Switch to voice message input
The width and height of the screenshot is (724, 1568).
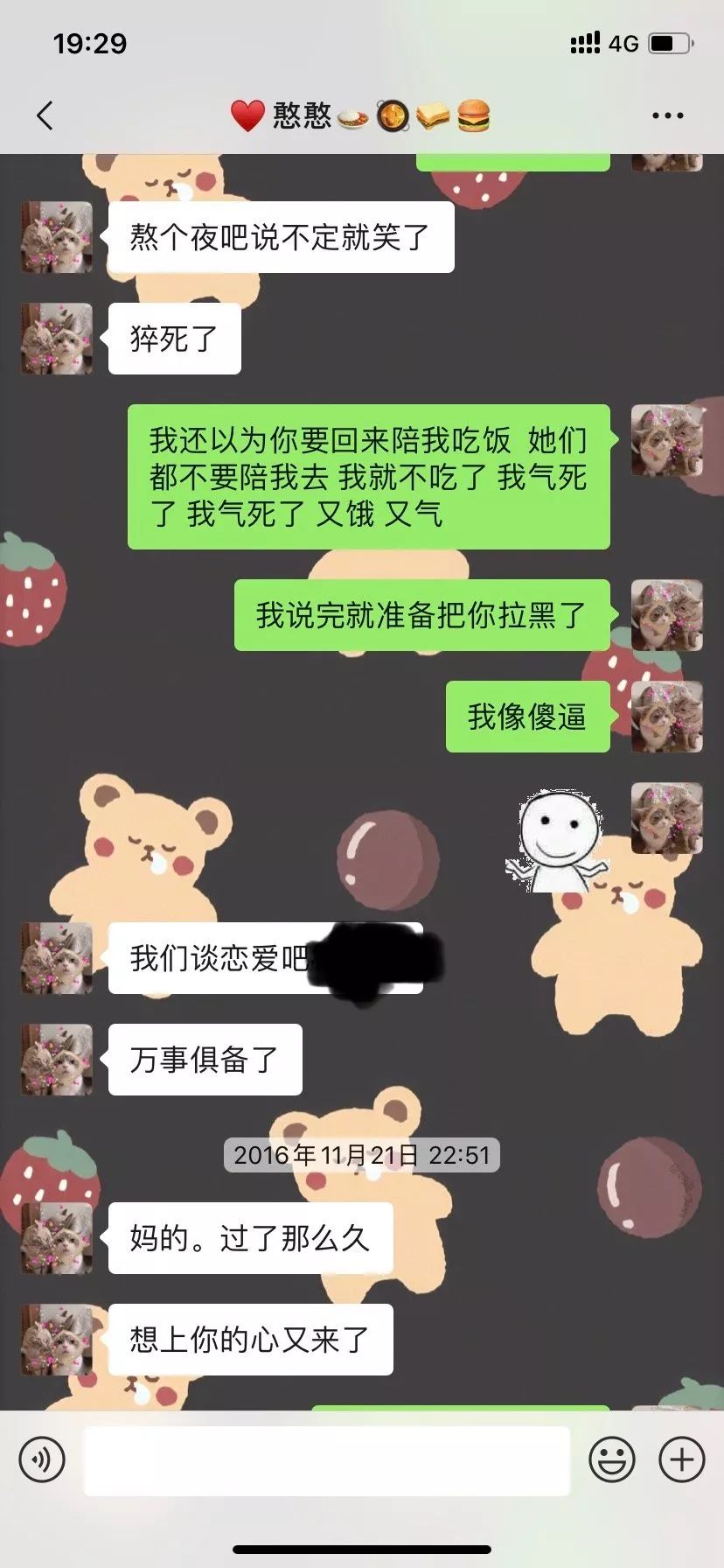point(42,1459)
